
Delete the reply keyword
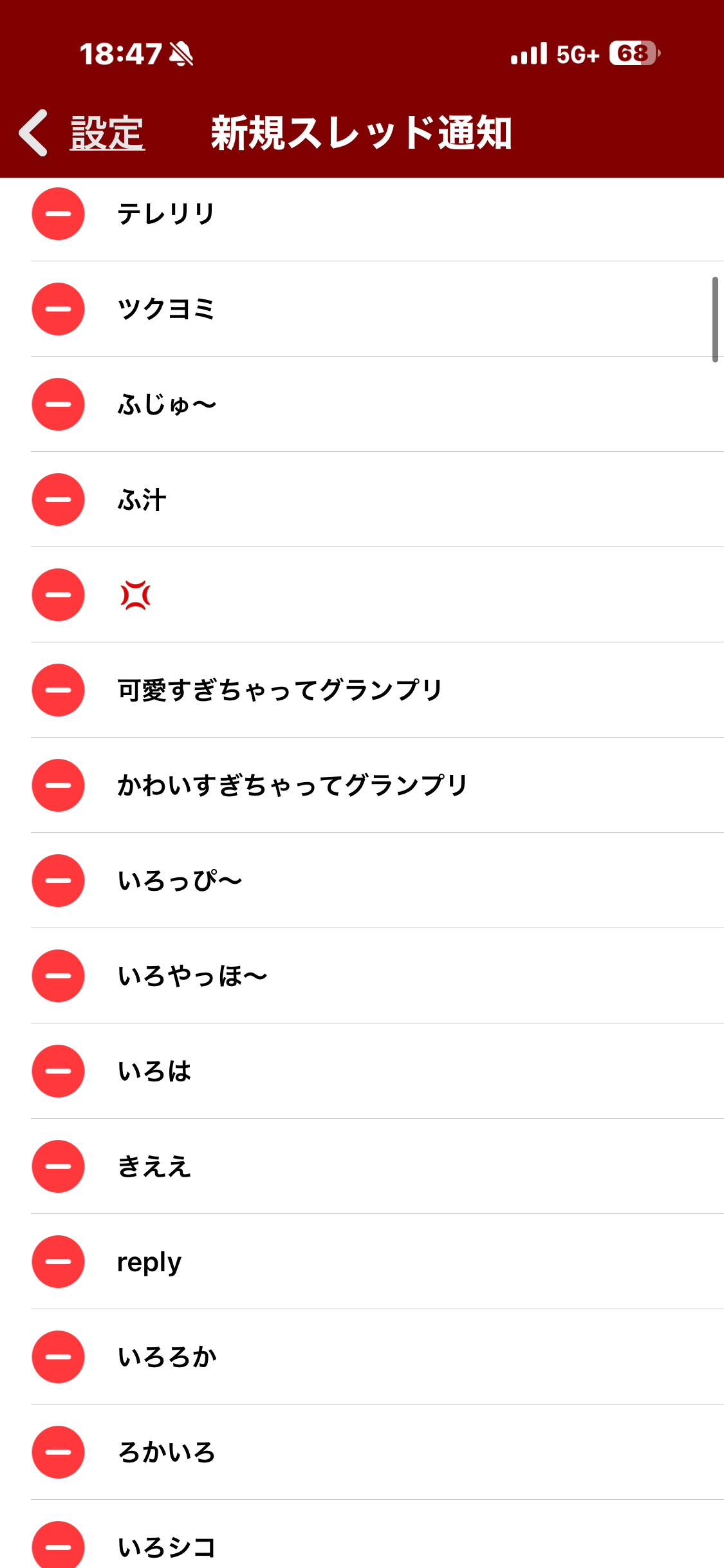pyautogui.click(x=58, y=1262)
